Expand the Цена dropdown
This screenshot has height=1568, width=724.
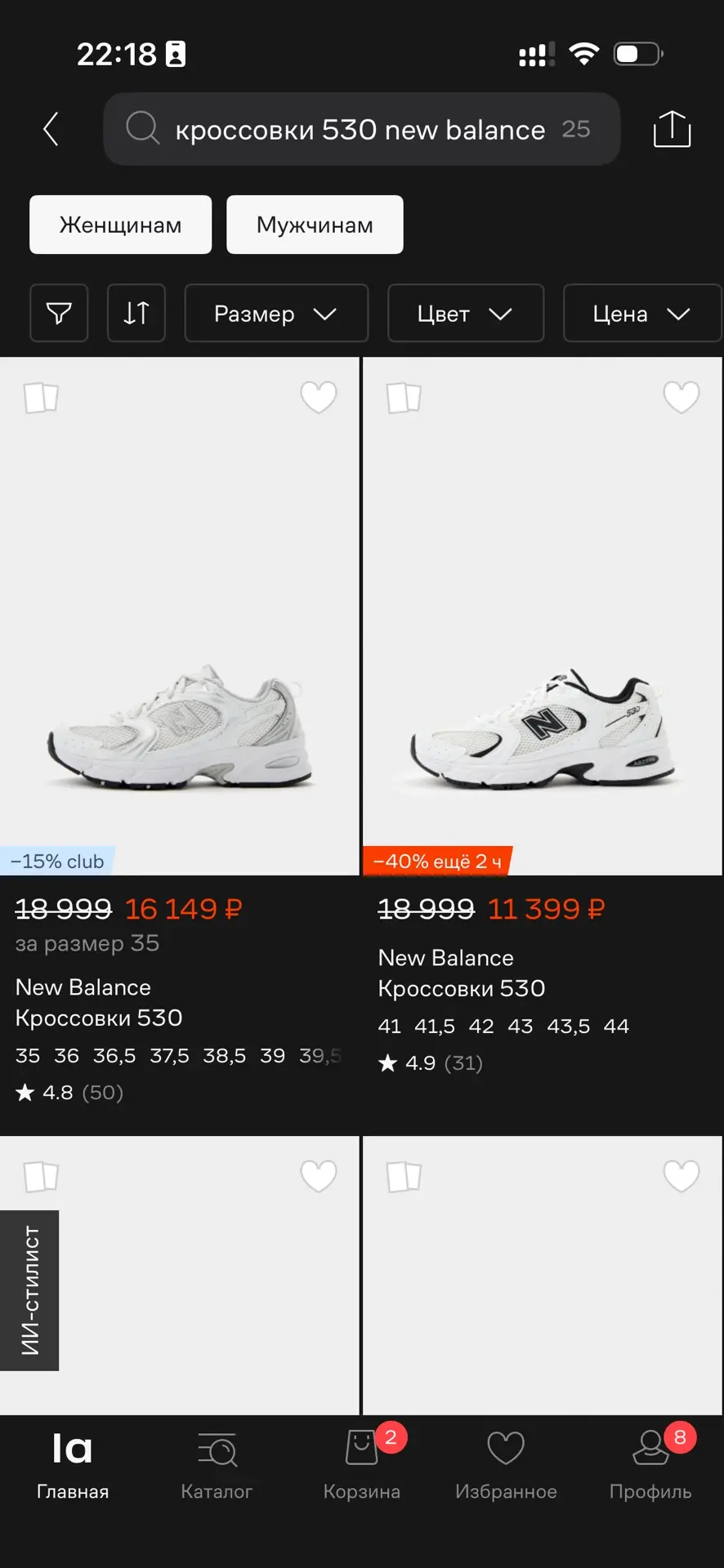point(642,313)
